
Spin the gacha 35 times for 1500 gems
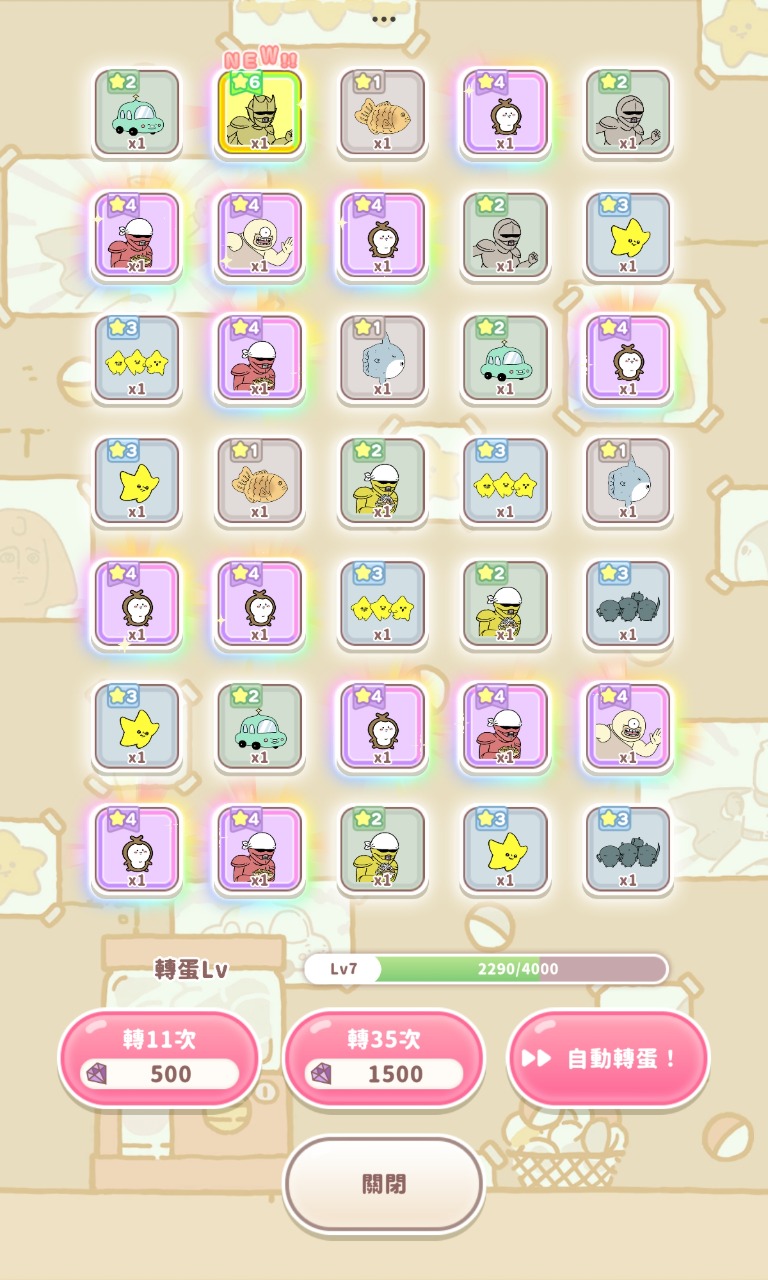pyautogui.click(x=384, y=1058)
